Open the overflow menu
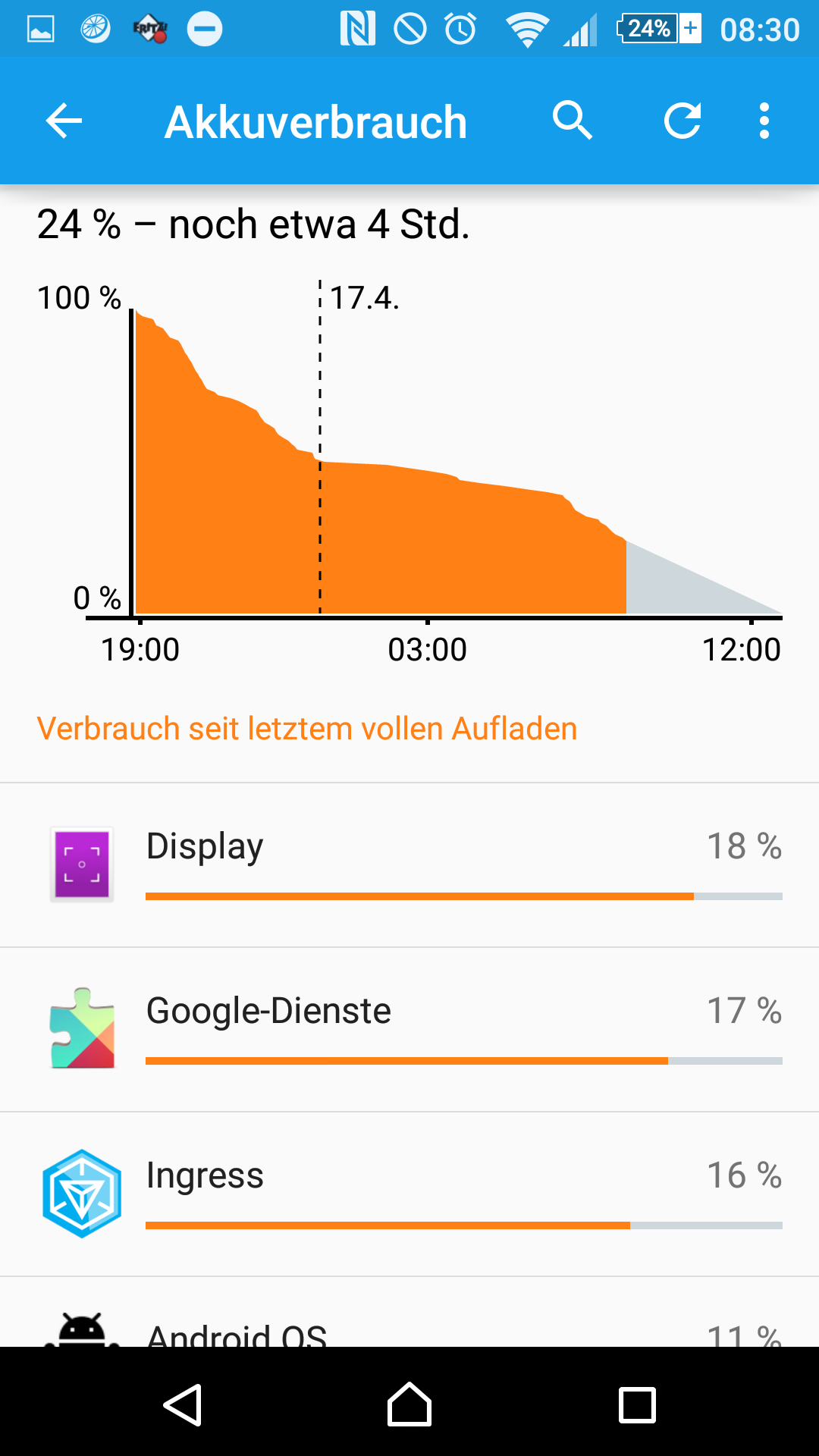The width and height of the screenshot is (819, 1456). coord(764,121)
